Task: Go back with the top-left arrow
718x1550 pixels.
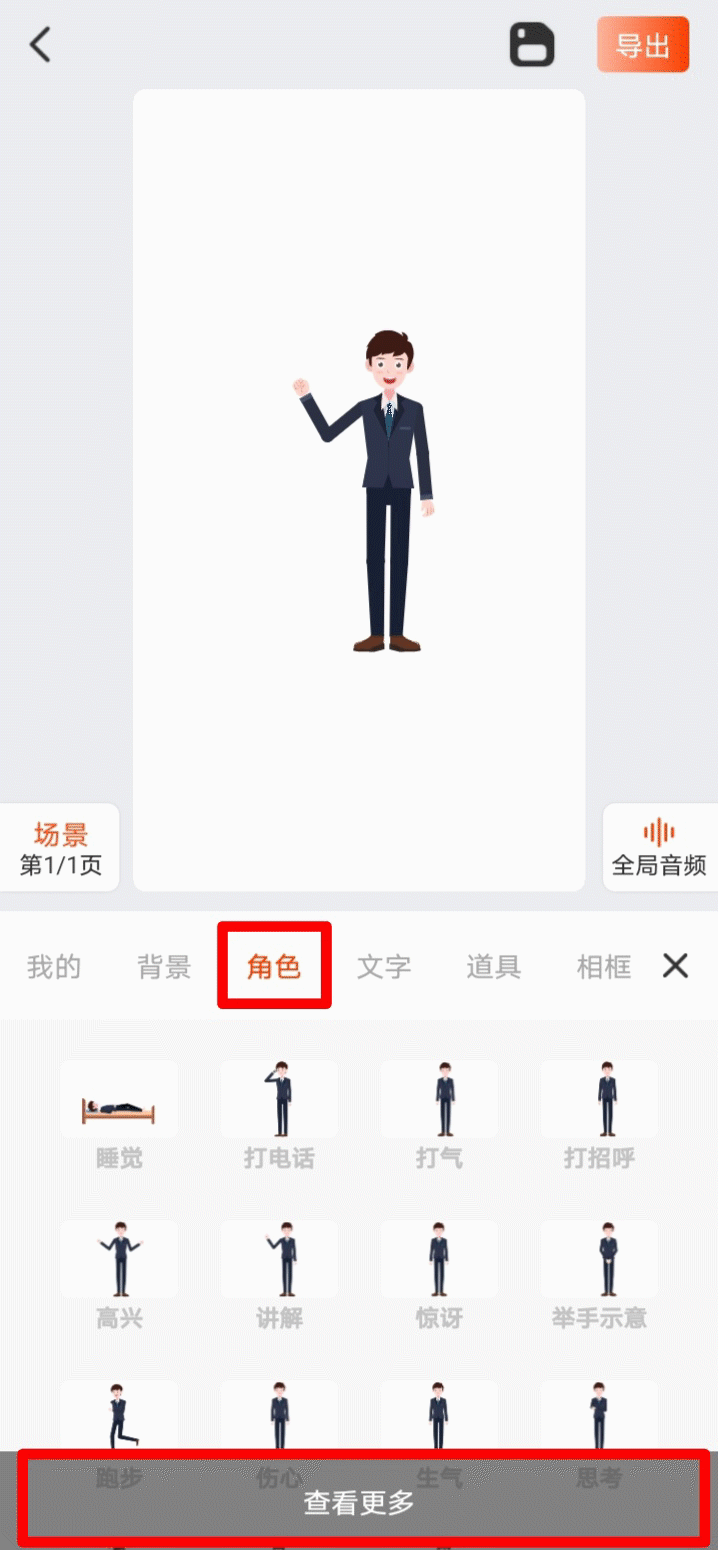Action: click(40, 45)
